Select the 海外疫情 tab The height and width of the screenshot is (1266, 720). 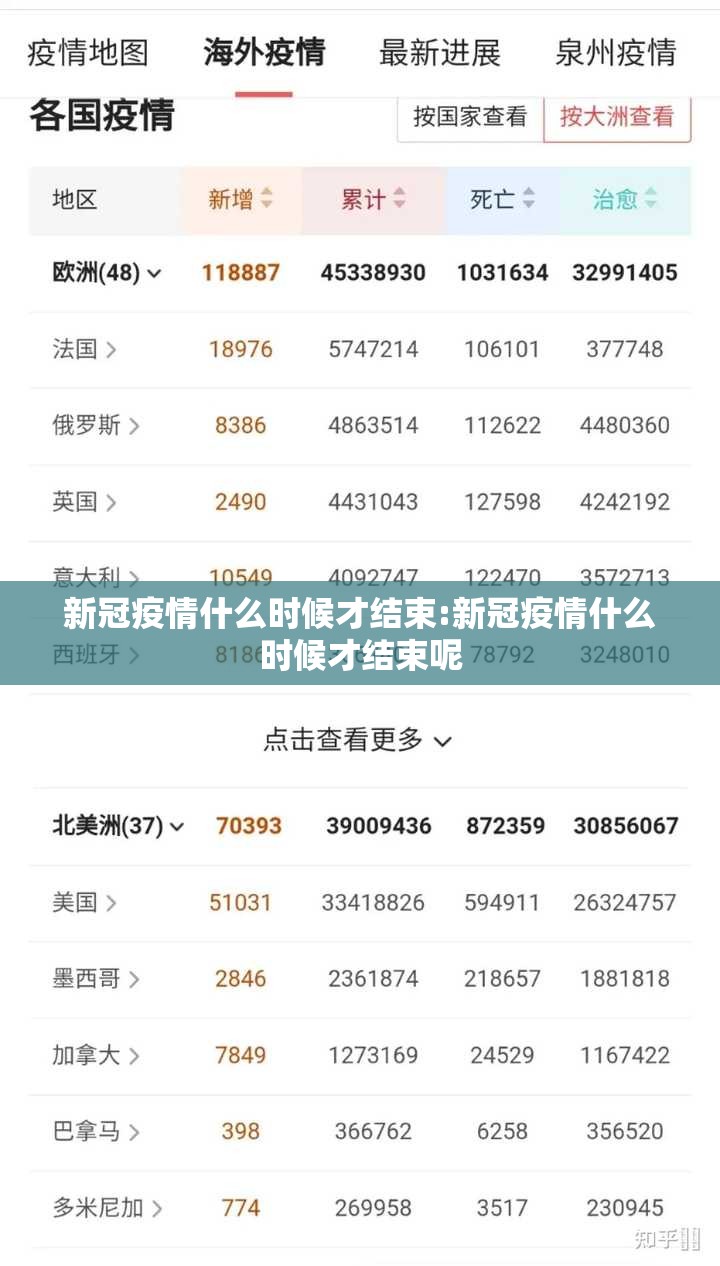[264, 52]
